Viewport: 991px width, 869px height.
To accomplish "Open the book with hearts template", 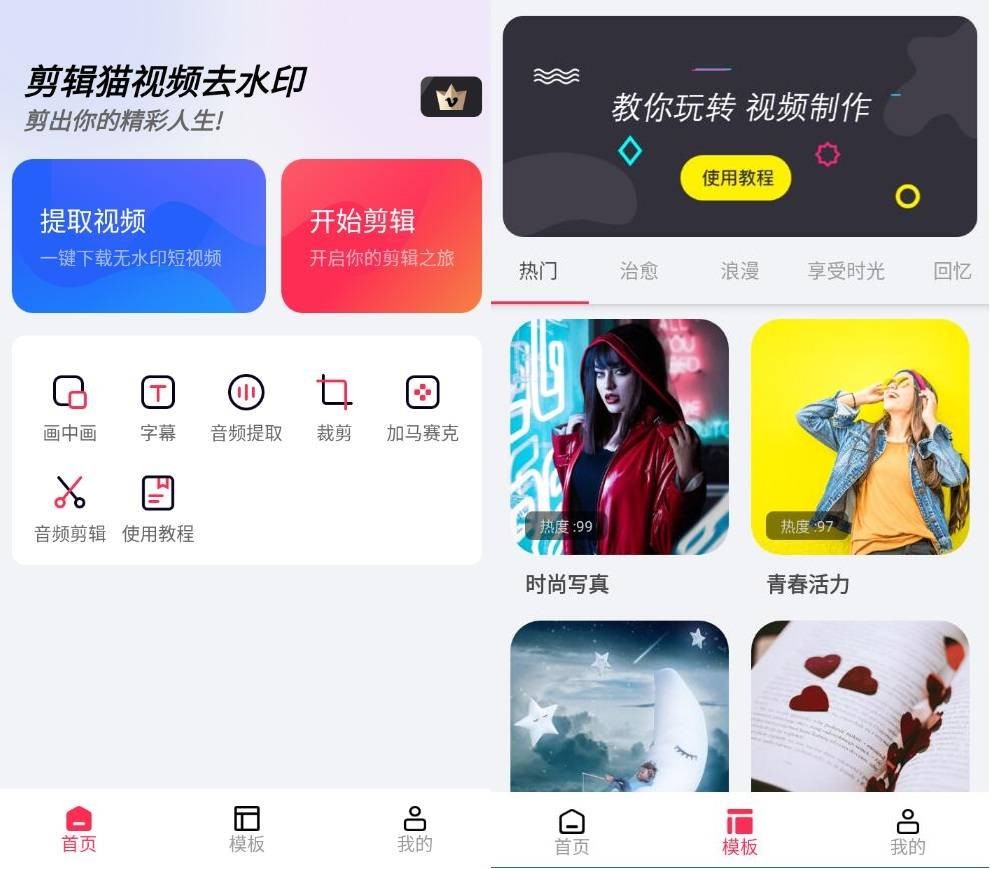I will tap(860, 706).
